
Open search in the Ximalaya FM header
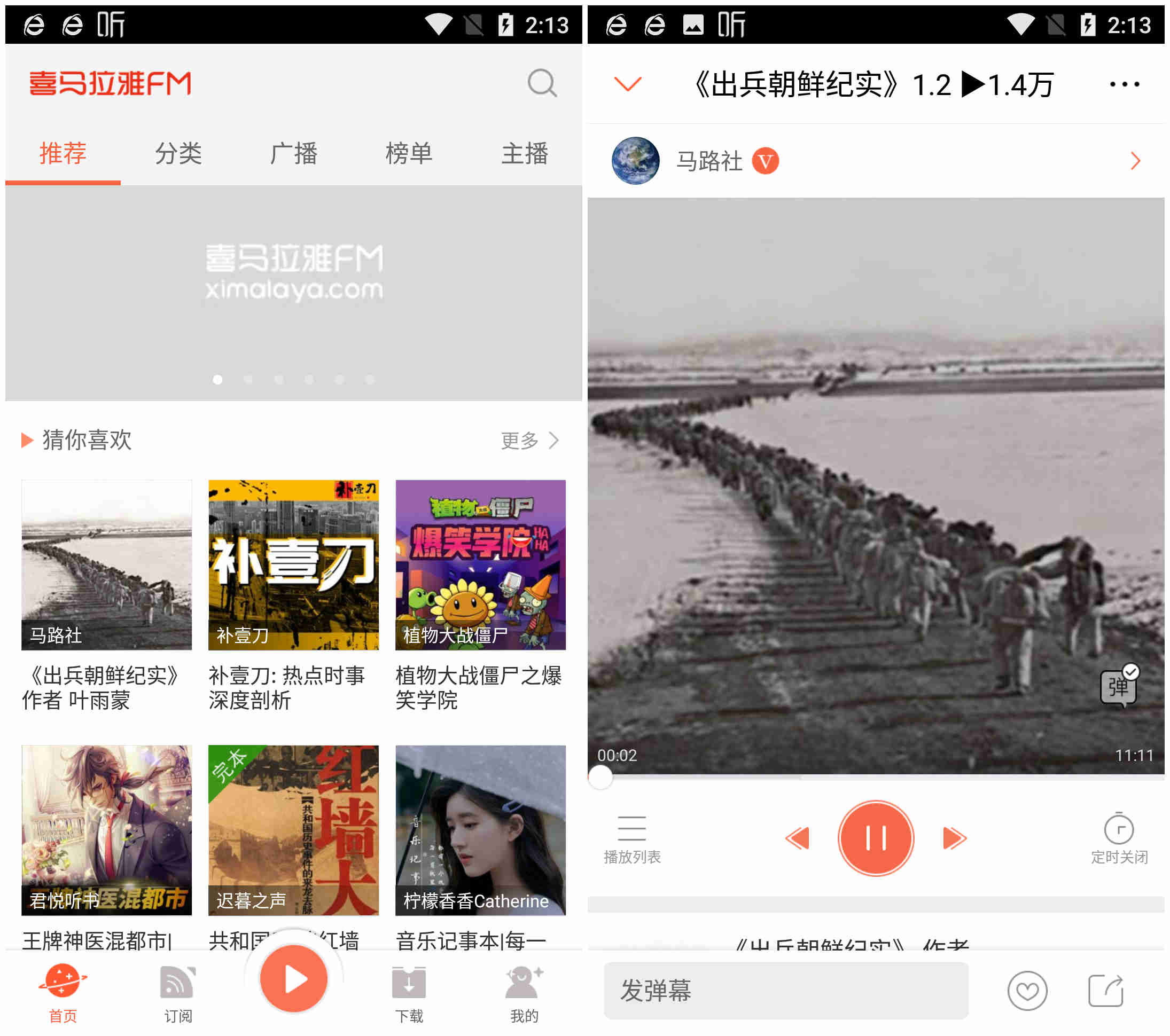(x=541, y=84)
